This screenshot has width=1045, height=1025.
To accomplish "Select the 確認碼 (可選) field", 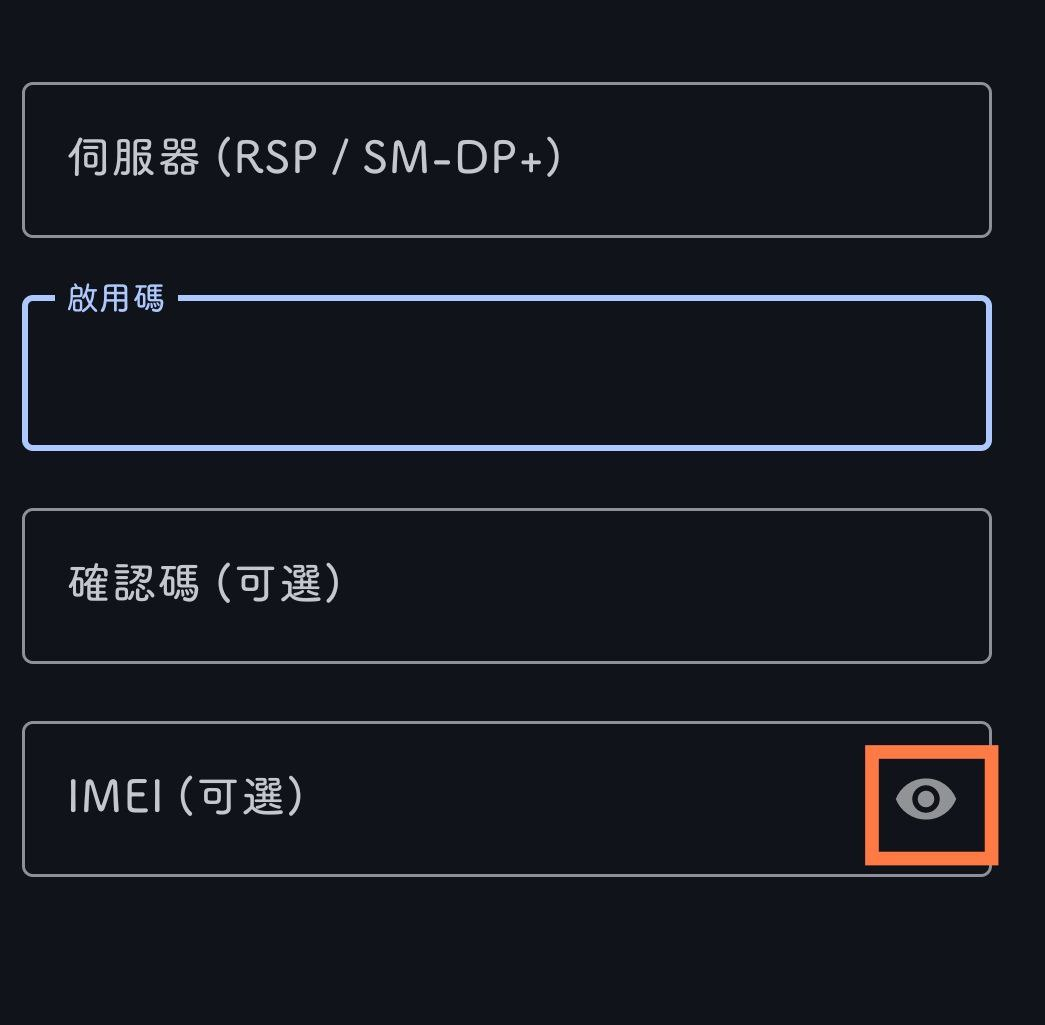I will [506, 586].
